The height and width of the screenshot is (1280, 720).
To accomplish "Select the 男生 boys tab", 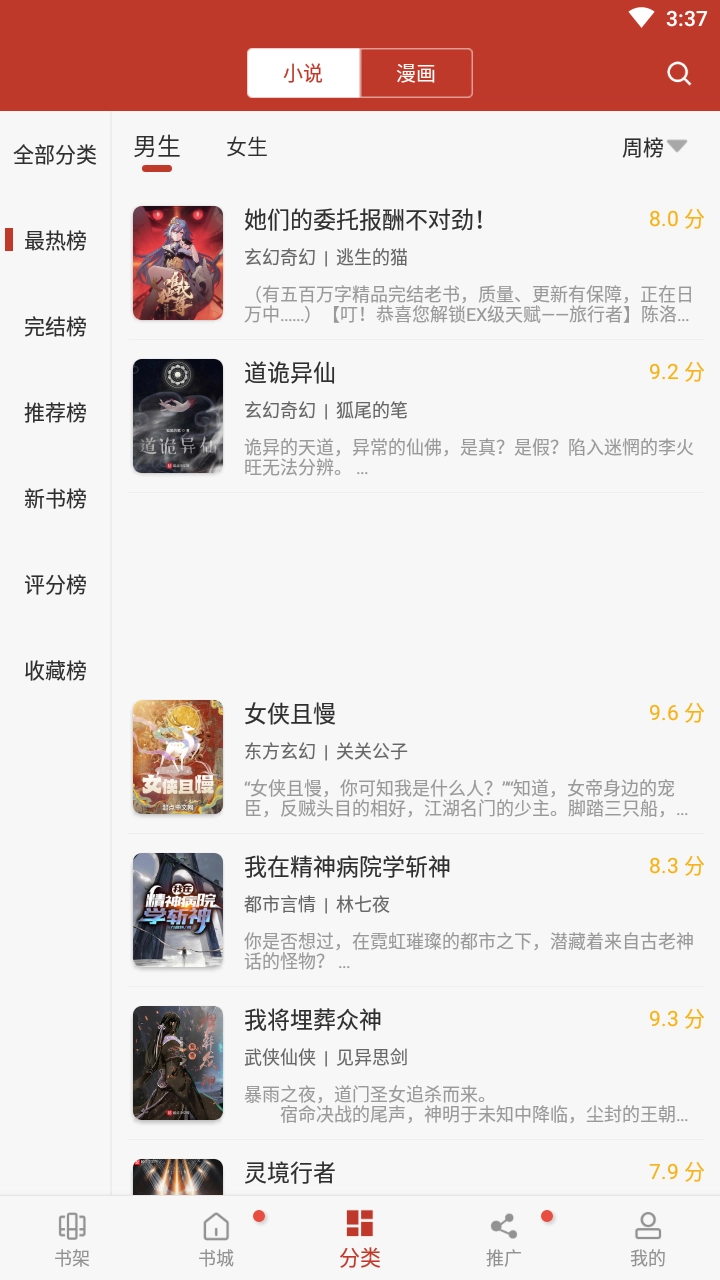I will point(158,147).
